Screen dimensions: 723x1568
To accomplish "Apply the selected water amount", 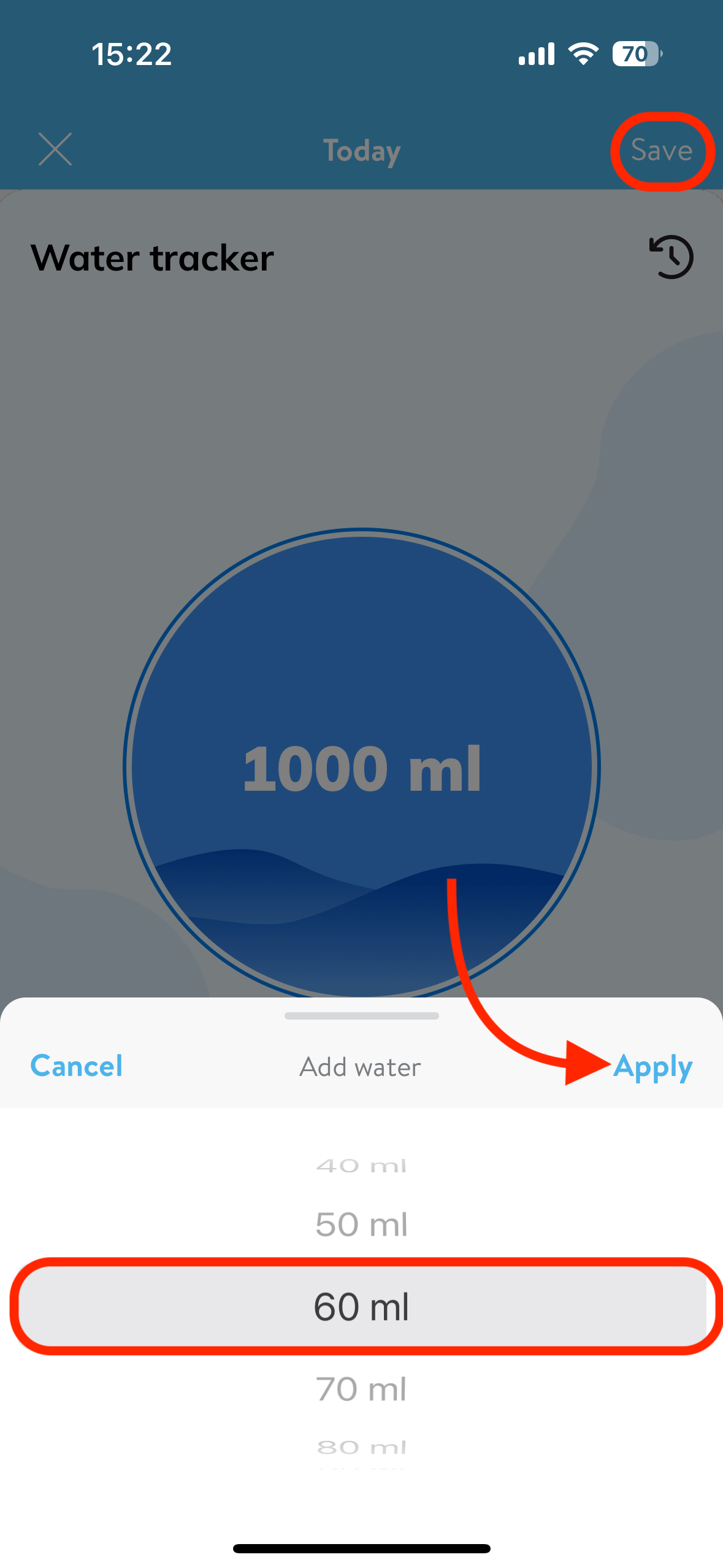I will pyautogui.click(x=653, y=1067).
